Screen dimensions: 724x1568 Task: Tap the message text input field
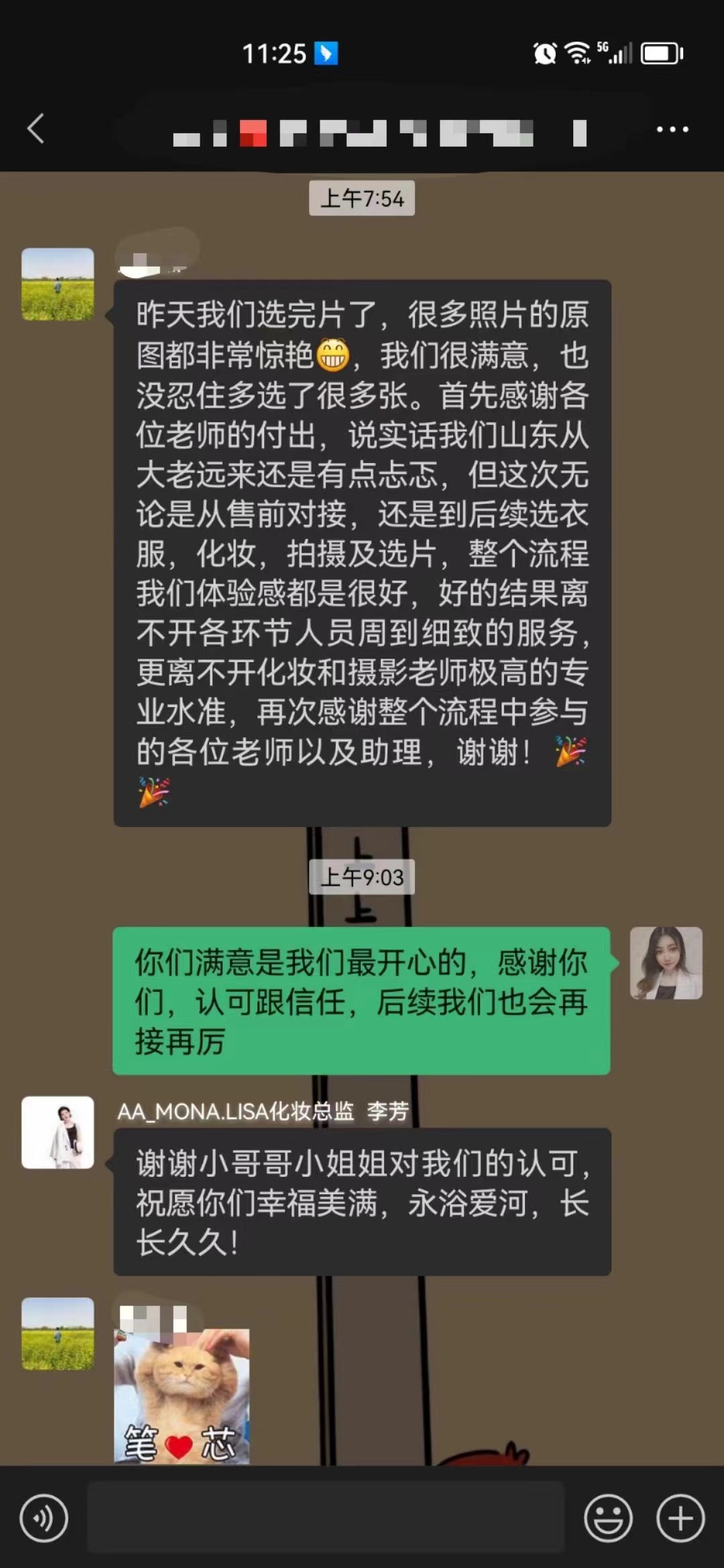point(326,1517)
